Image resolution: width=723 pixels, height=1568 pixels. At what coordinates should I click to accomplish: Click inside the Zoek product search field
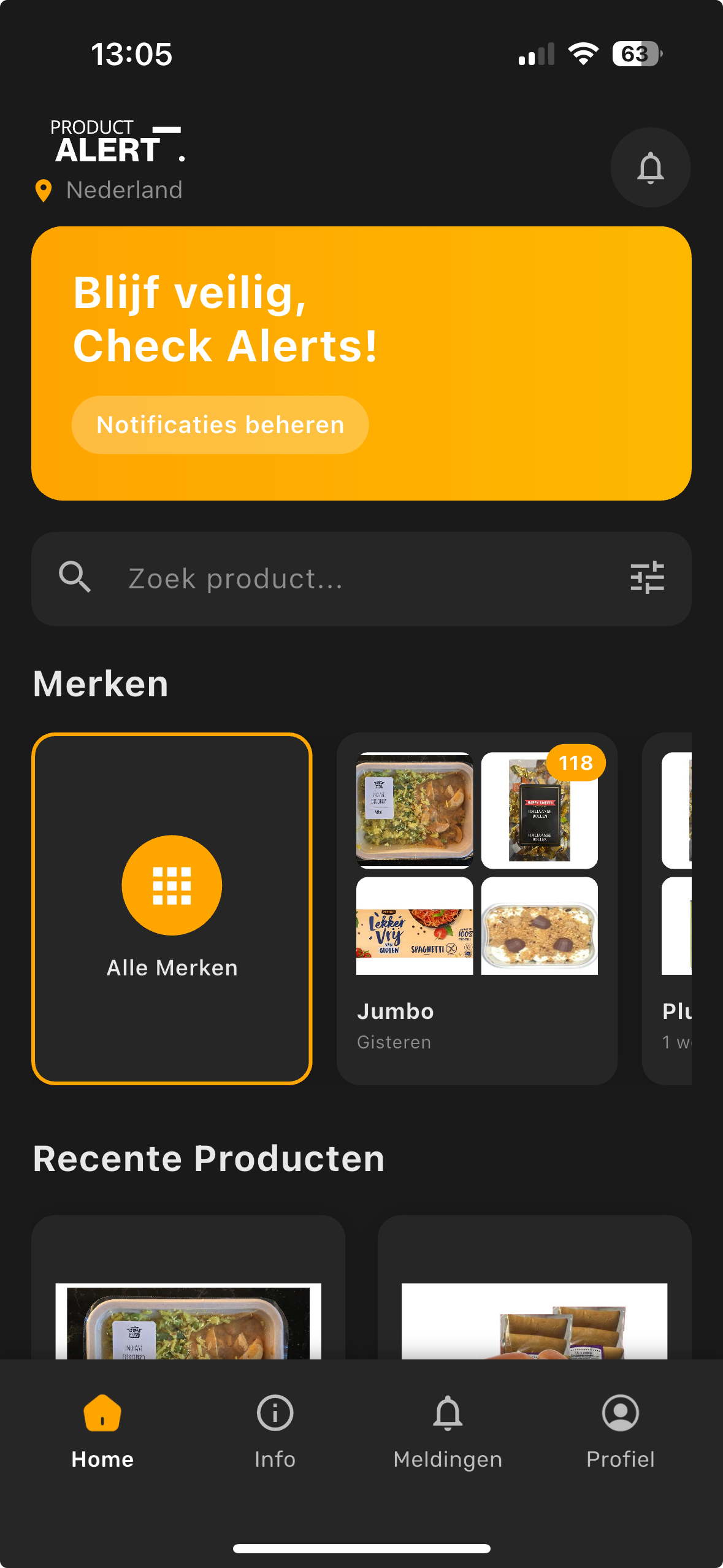[276, 577]
